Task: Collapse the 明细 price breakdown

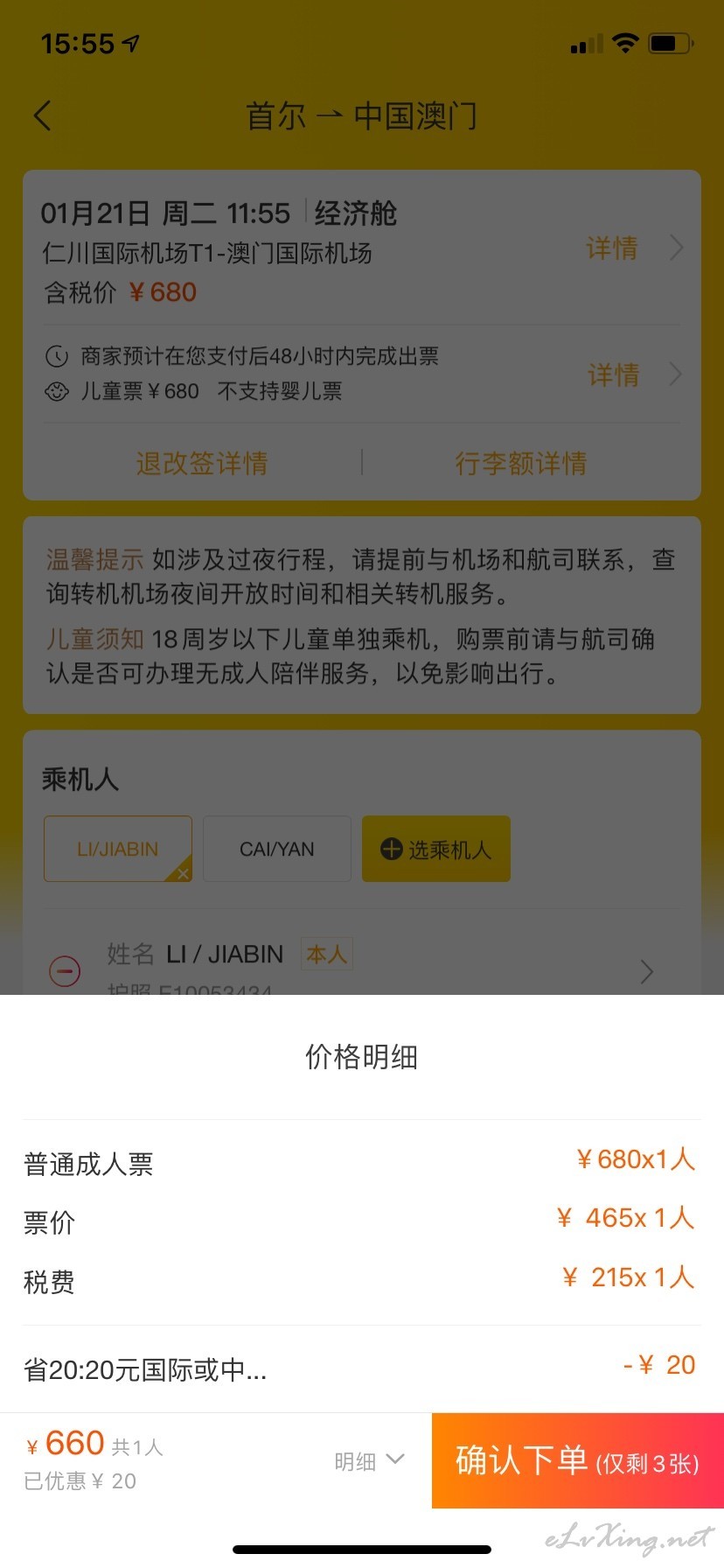Action: click(x=369, y=1461)
